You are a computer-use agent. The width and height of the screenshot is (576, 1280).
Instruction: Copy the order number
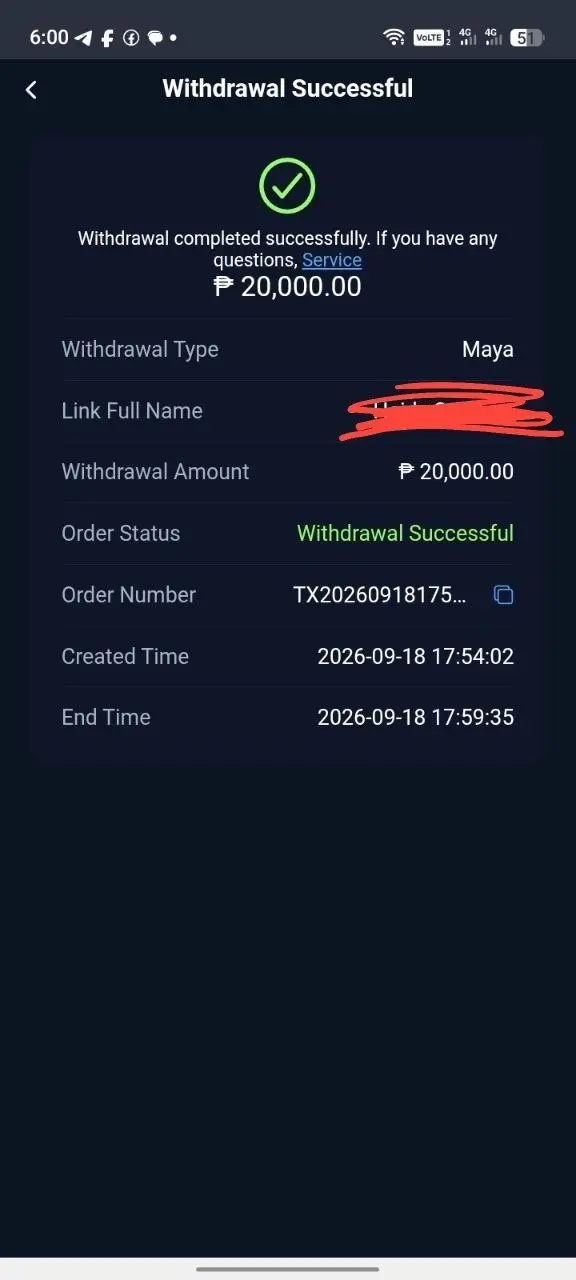[x=504, y=595]
